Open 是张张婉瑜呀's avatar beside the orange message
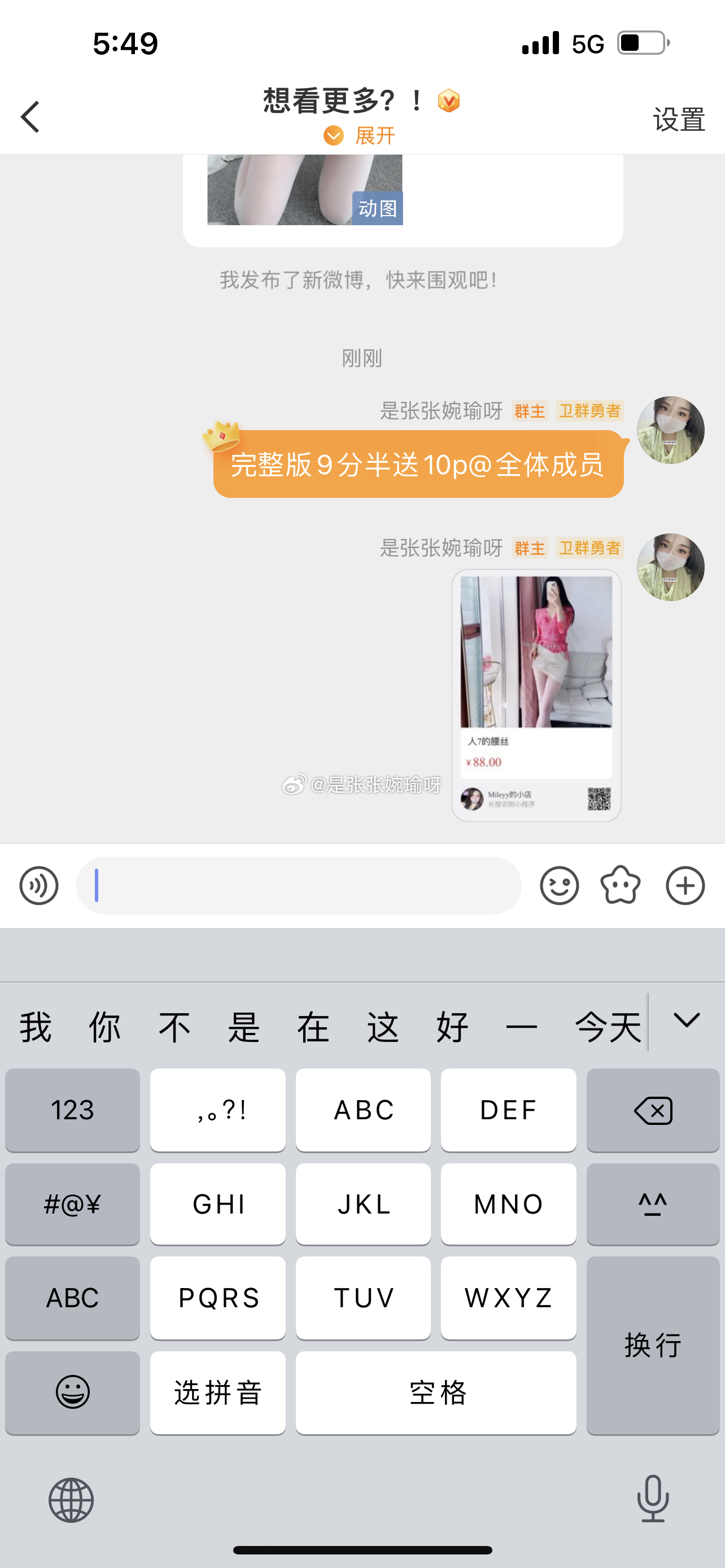Image resolution: width=725 pixels, height=1568 pixels. (x=670, y=430)
